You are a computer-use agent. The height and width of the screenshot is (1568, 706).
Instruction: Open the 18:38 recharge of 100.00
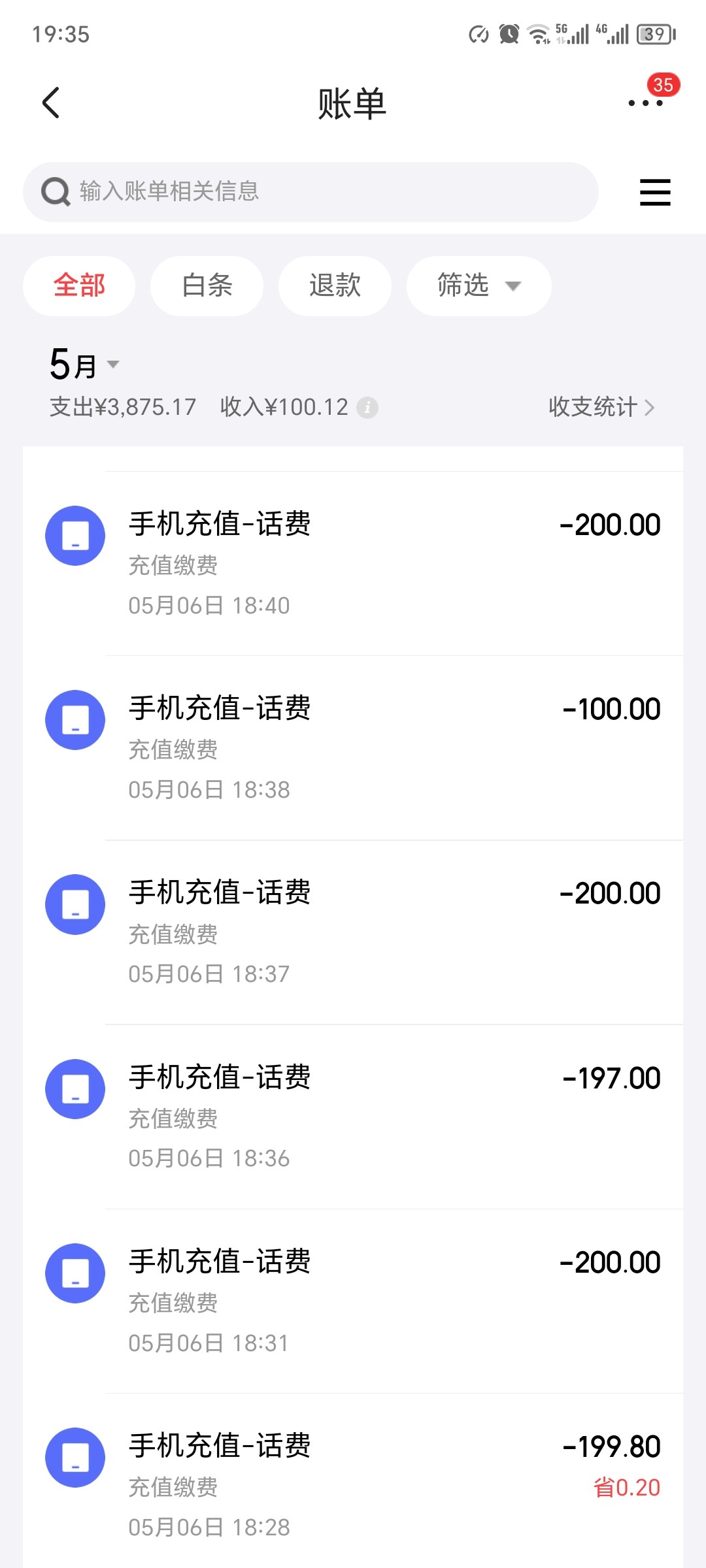(x=353, y=747)
